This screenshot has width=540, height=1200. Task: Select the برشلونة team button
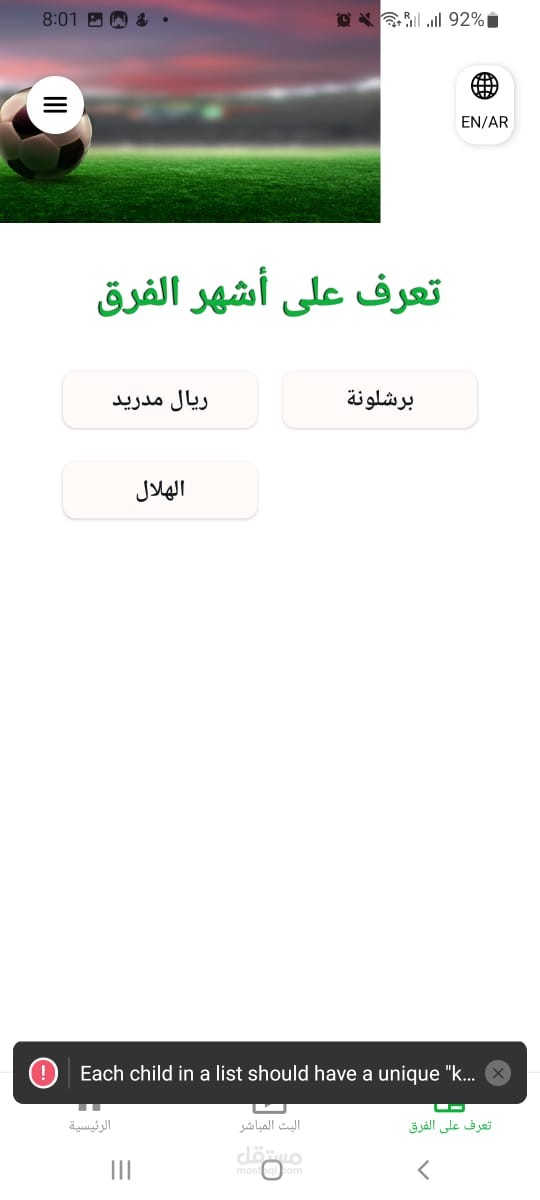pos(380,400)
